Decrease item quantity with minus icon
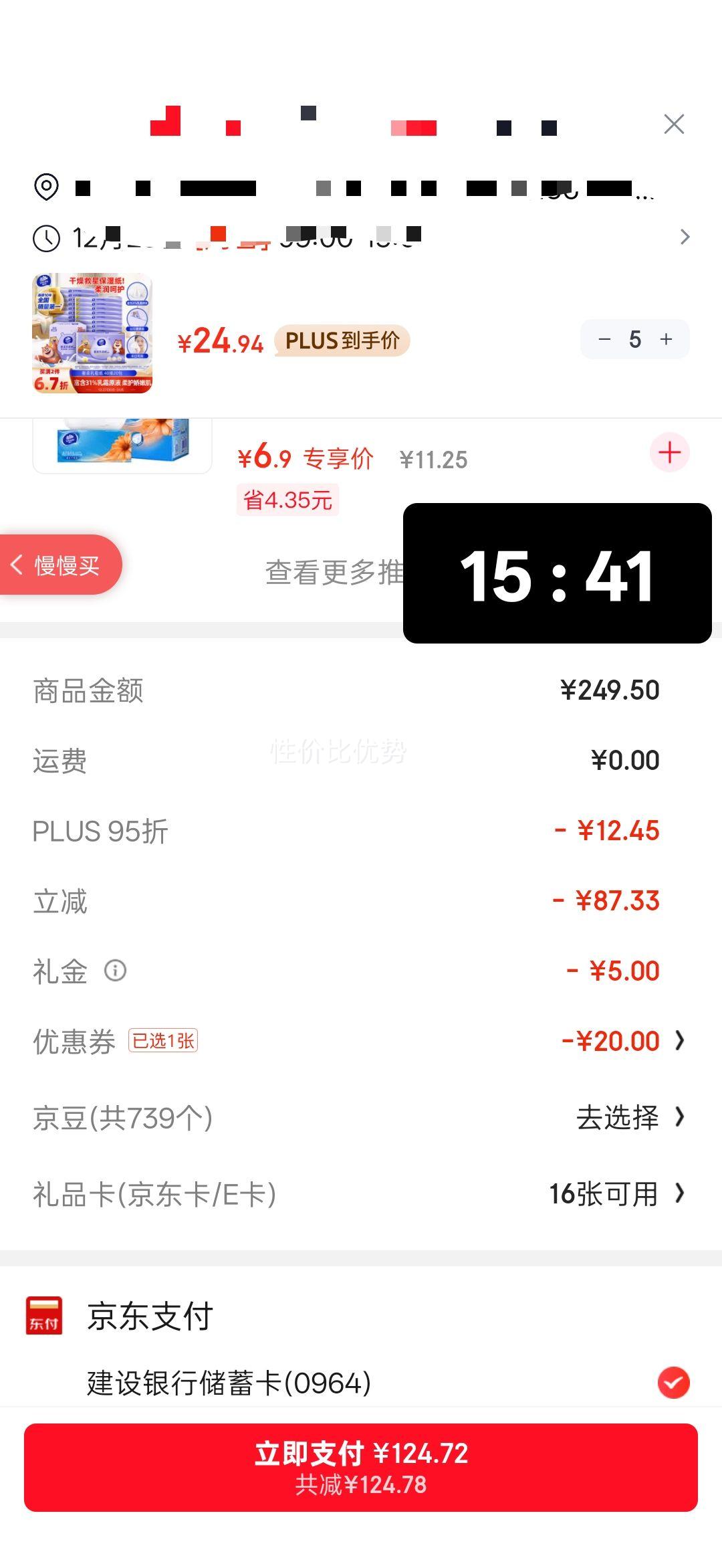This screenshot has width=722, height=1568. 605,339
